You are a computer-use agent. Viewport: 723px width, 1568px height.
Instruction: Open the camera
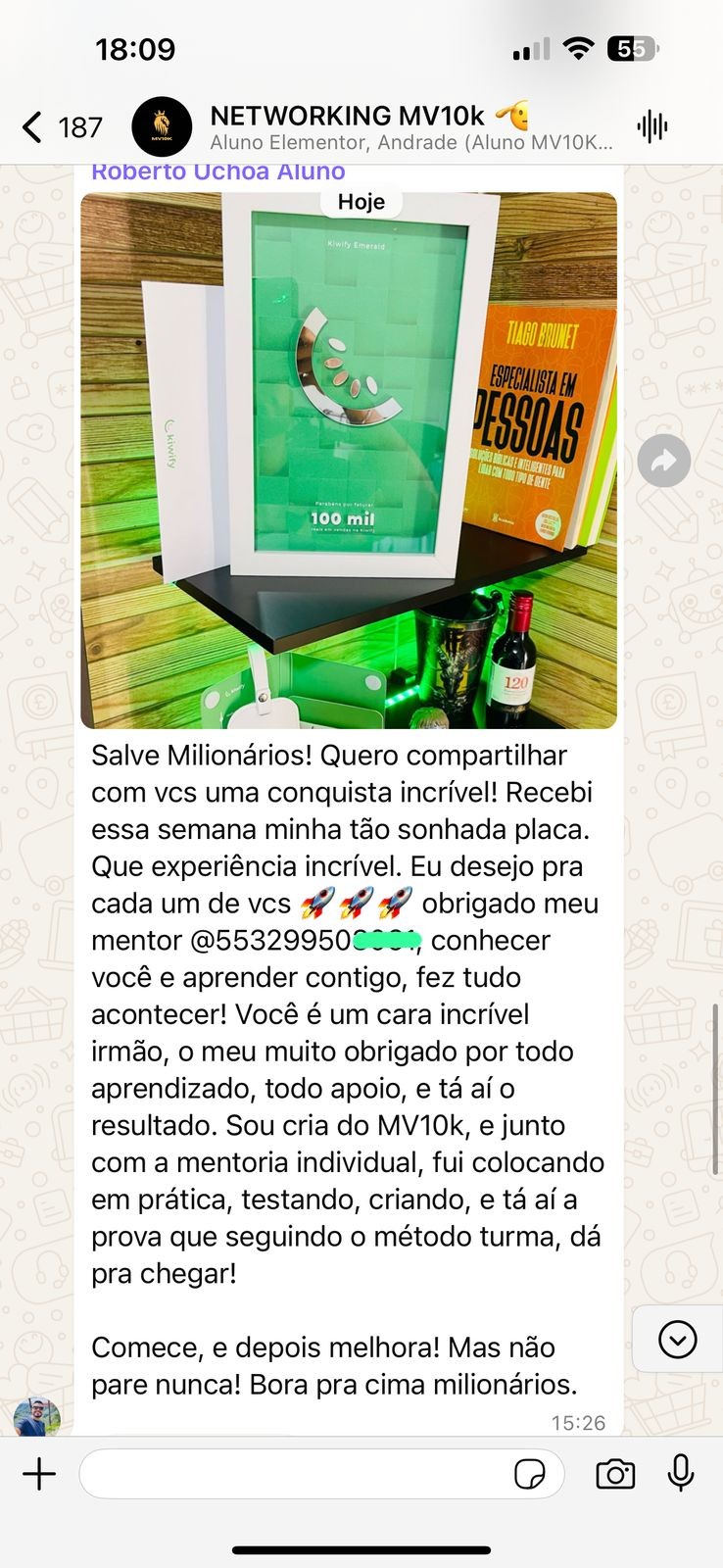615,1474
